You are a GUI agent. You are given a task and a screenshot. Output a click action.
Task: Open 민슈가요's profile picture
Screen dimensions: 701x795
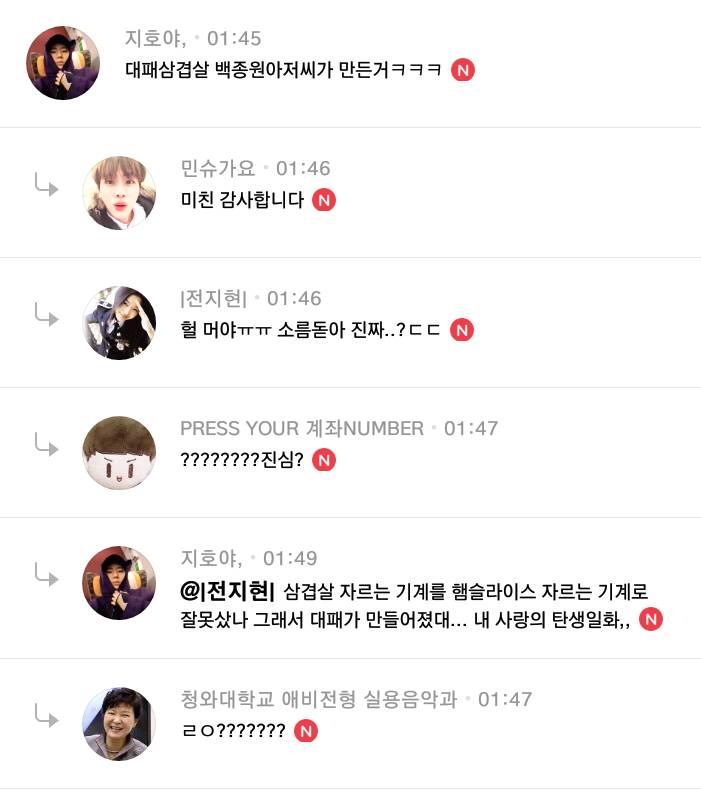119,193
